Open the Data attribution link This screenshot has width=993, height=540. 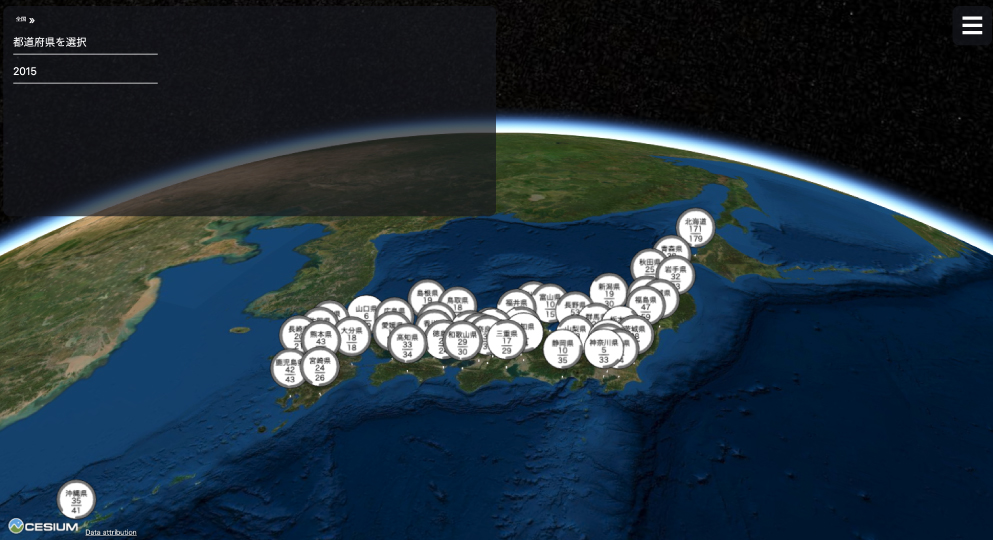110,532
